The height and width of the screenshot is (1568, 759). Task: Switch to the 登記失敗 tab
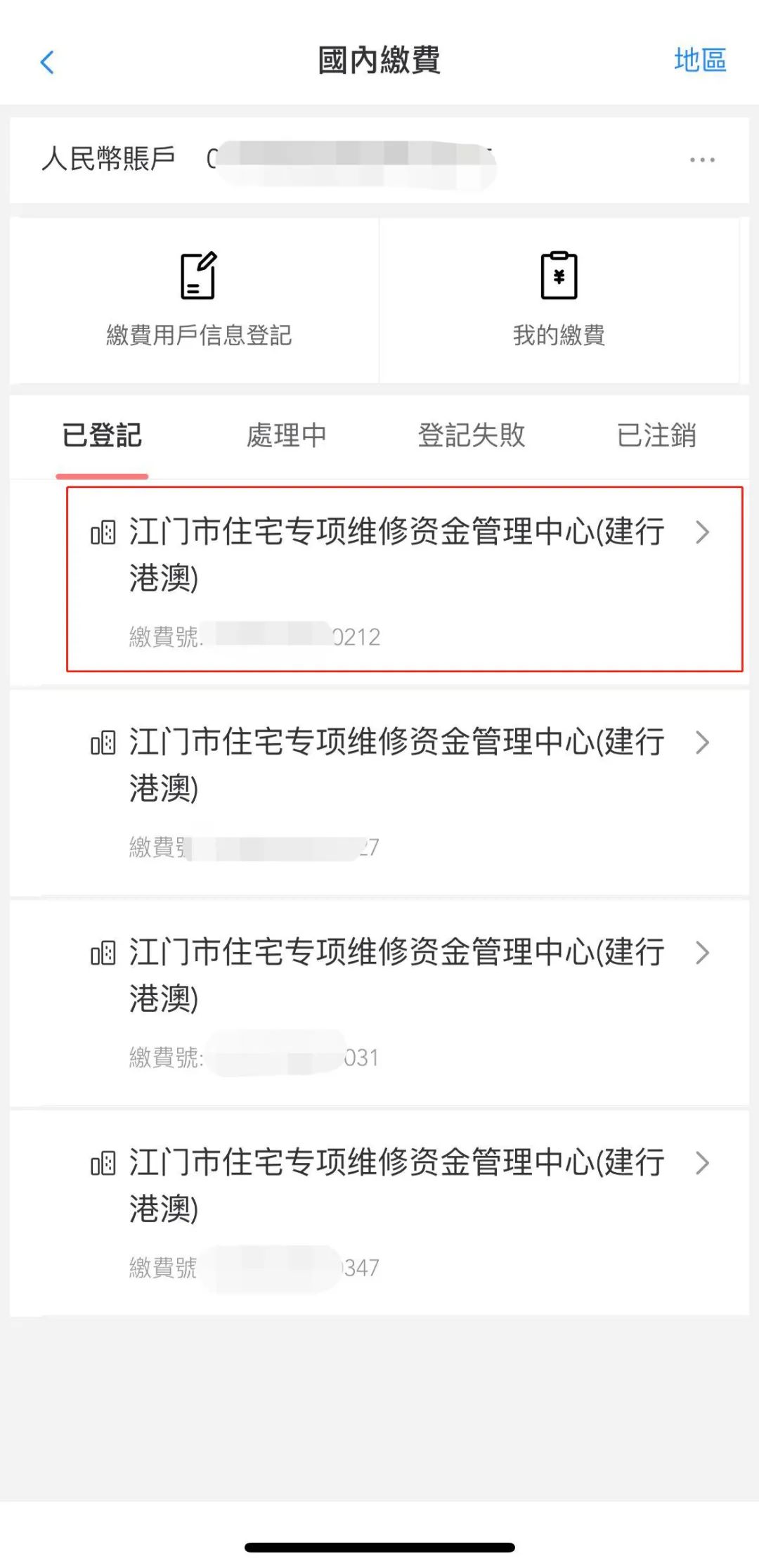pos(472,435)
